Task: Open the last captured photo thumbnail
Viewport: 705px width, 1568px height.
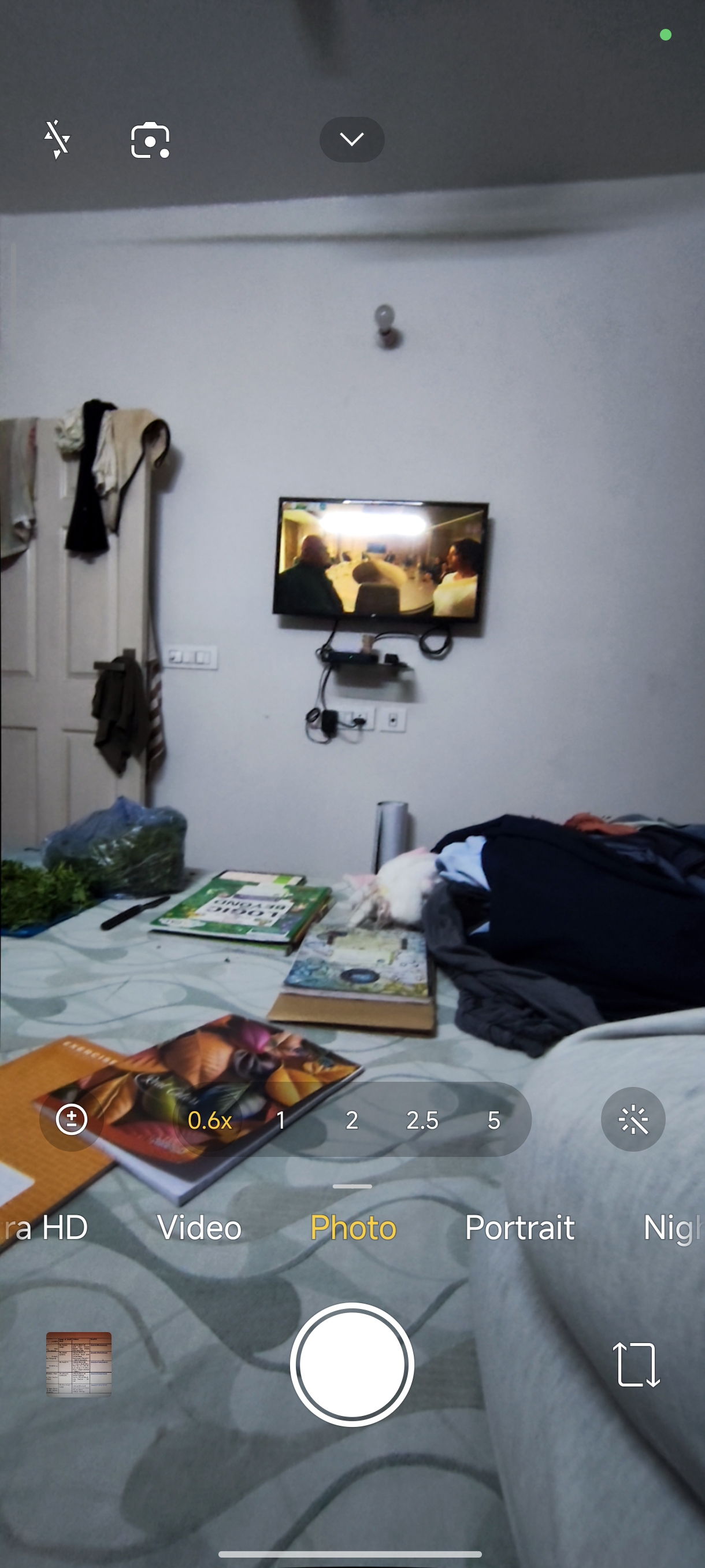Action: [79, 1364]
